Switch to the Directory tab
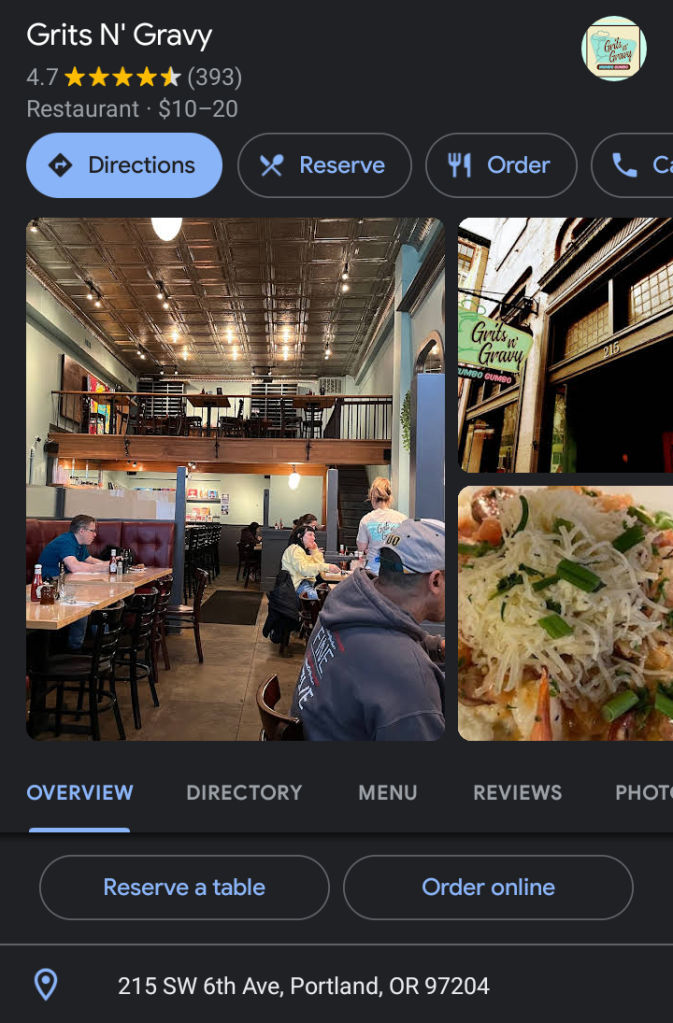This screenshot has width=673, height=1023. click(x=244, y=793)
